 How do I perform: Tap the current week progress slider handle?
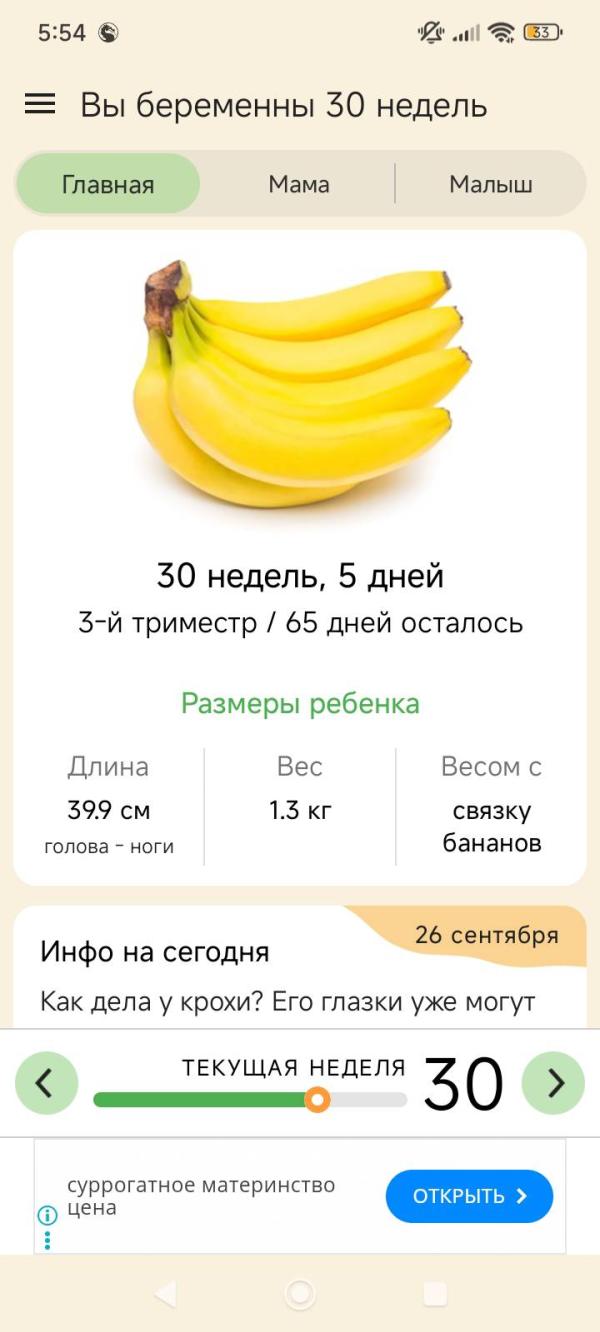click(317, 1100)
